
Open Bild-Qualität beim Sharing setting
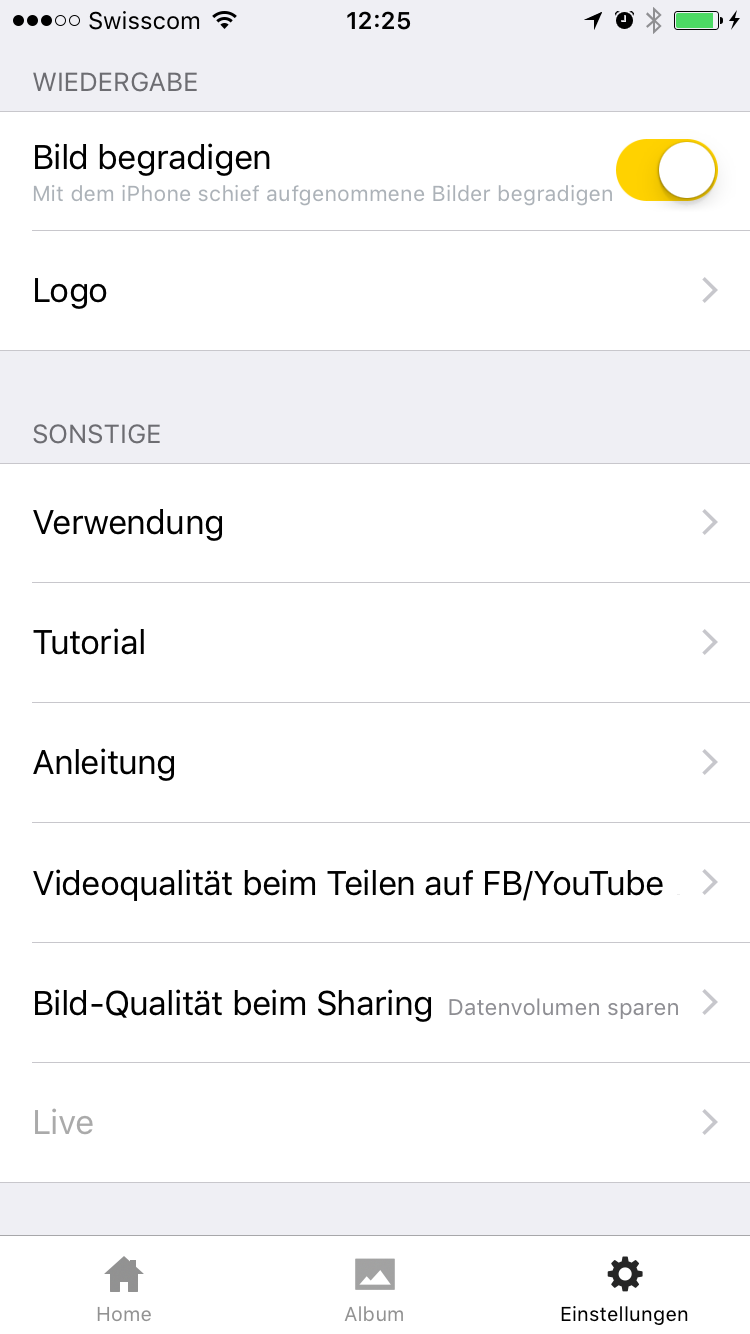coord(375,1003)
